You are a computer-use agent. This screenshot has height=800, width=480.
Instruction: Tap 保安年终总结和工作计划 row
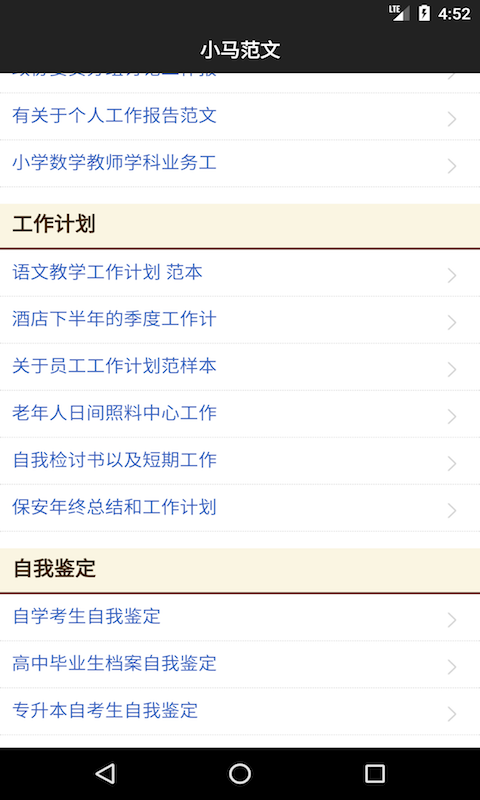240,508
